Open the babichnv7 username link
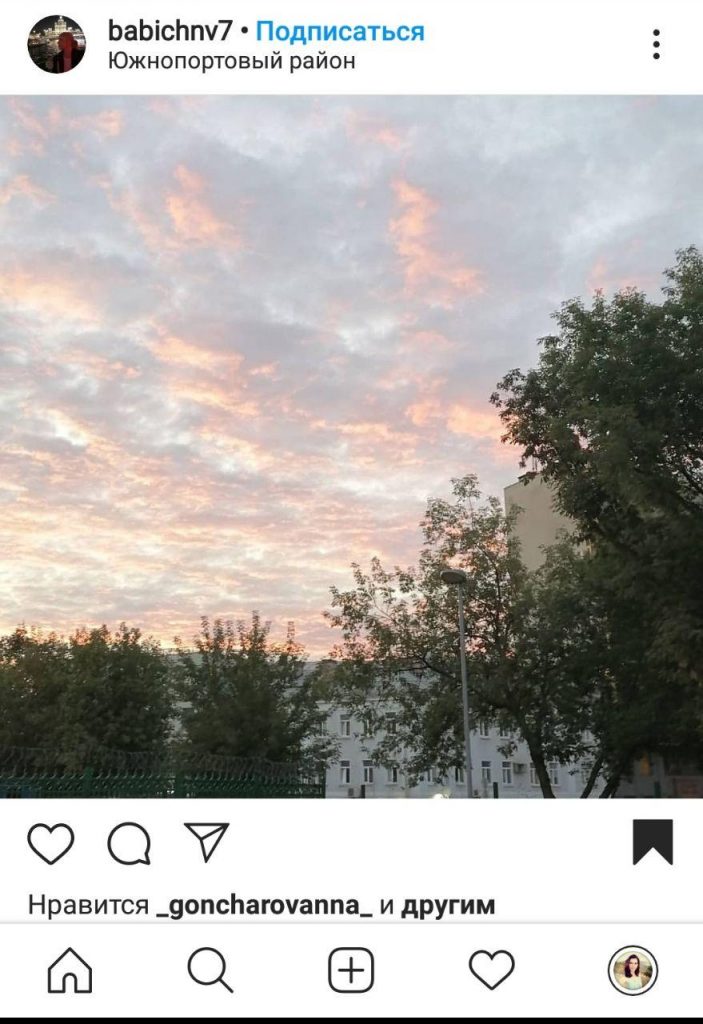The image size is (703, 1024). click(x=169, y=31)
